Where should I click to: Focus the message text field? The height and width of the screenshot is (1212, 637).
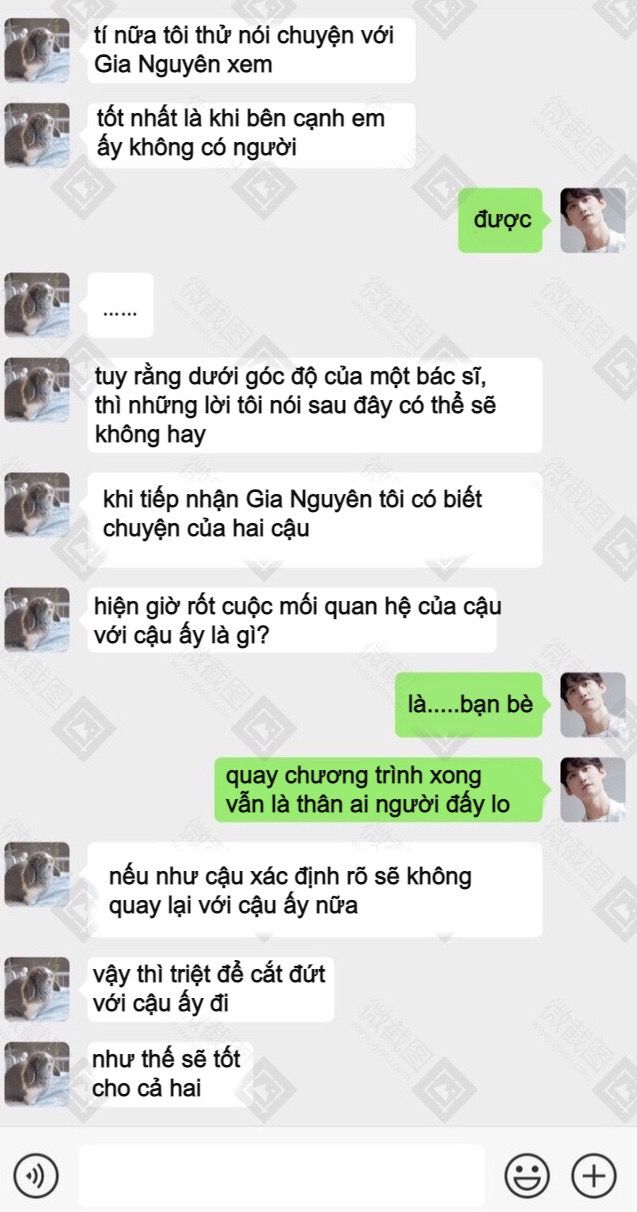(x=281, y=1175)
